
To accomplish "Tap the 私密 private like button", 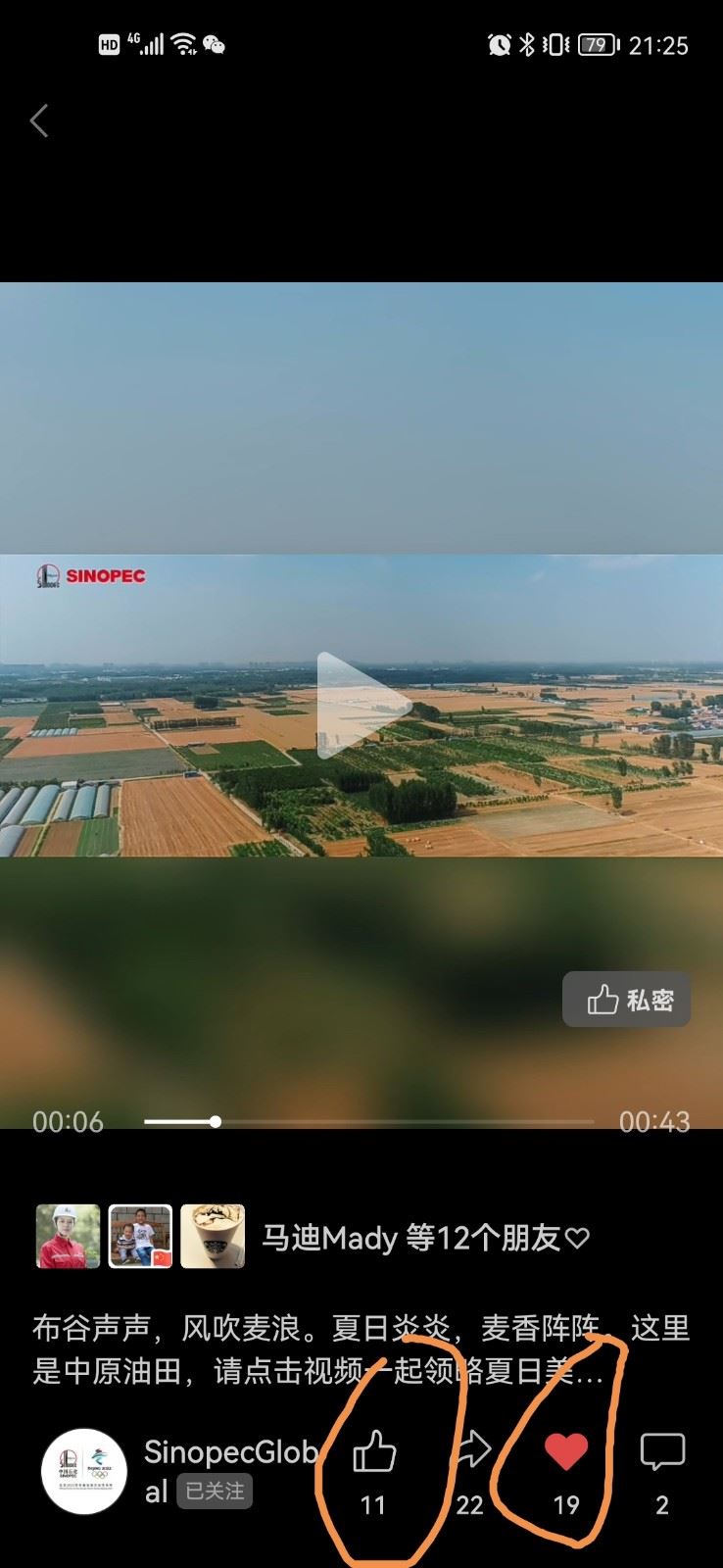I will [x=627, y=1000].
